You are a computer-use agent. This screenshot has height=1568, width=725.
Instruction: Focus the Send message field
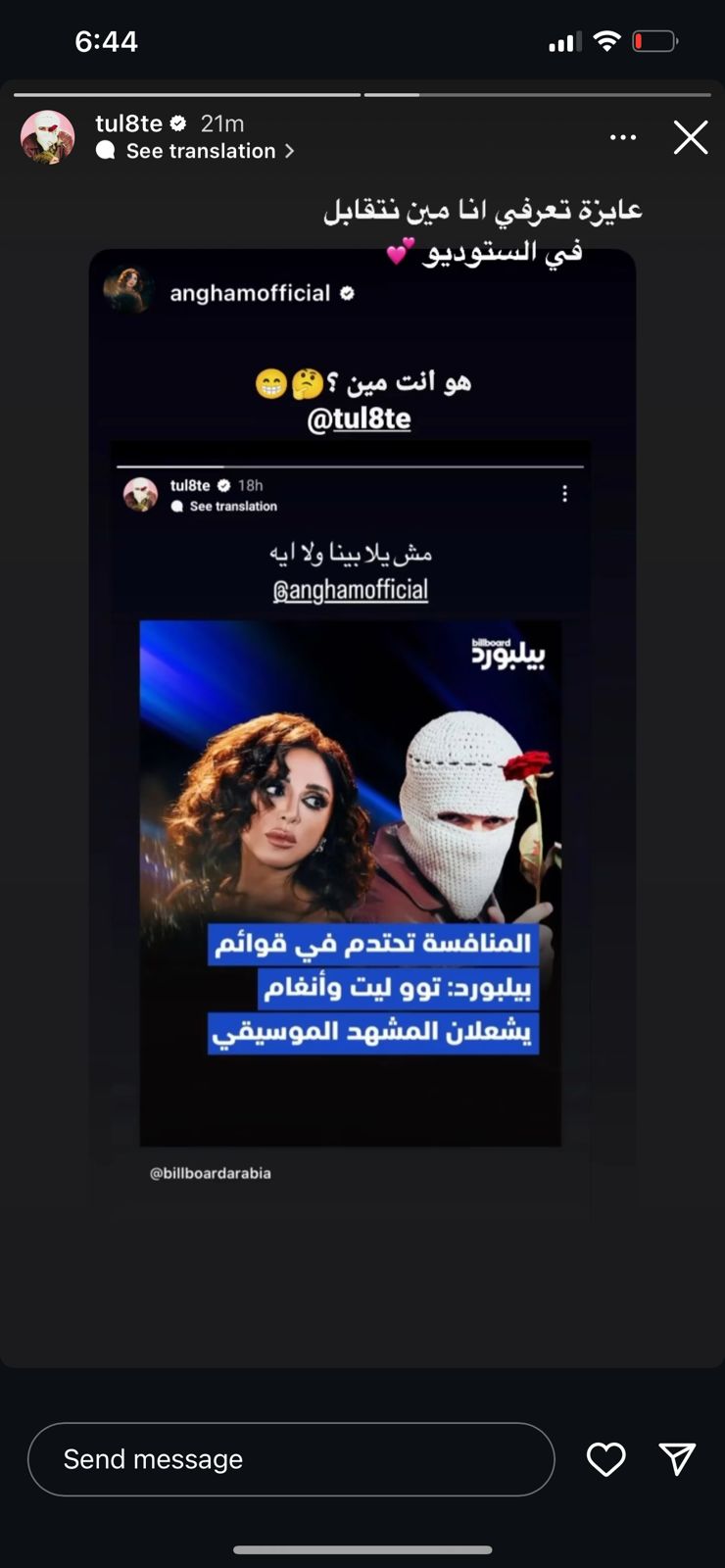pyautogui.click(x=290, y=1459)
